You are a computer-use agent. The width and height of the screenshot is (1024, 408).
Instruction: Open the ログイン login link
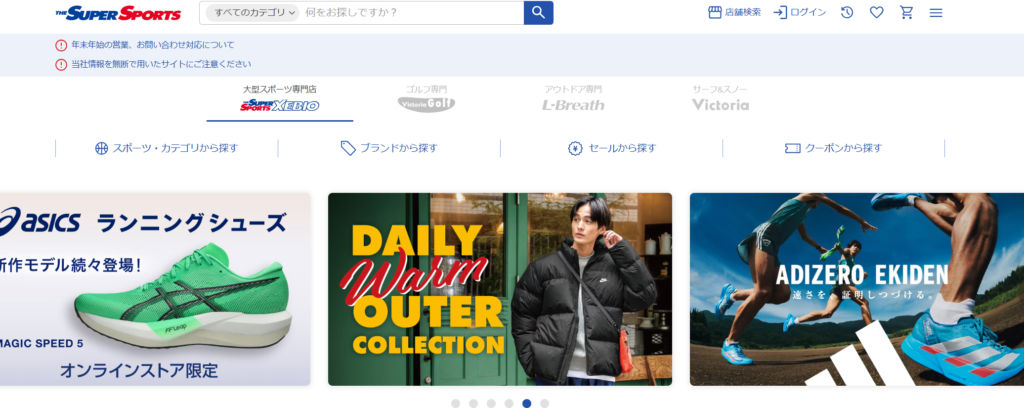pos(799,12)
